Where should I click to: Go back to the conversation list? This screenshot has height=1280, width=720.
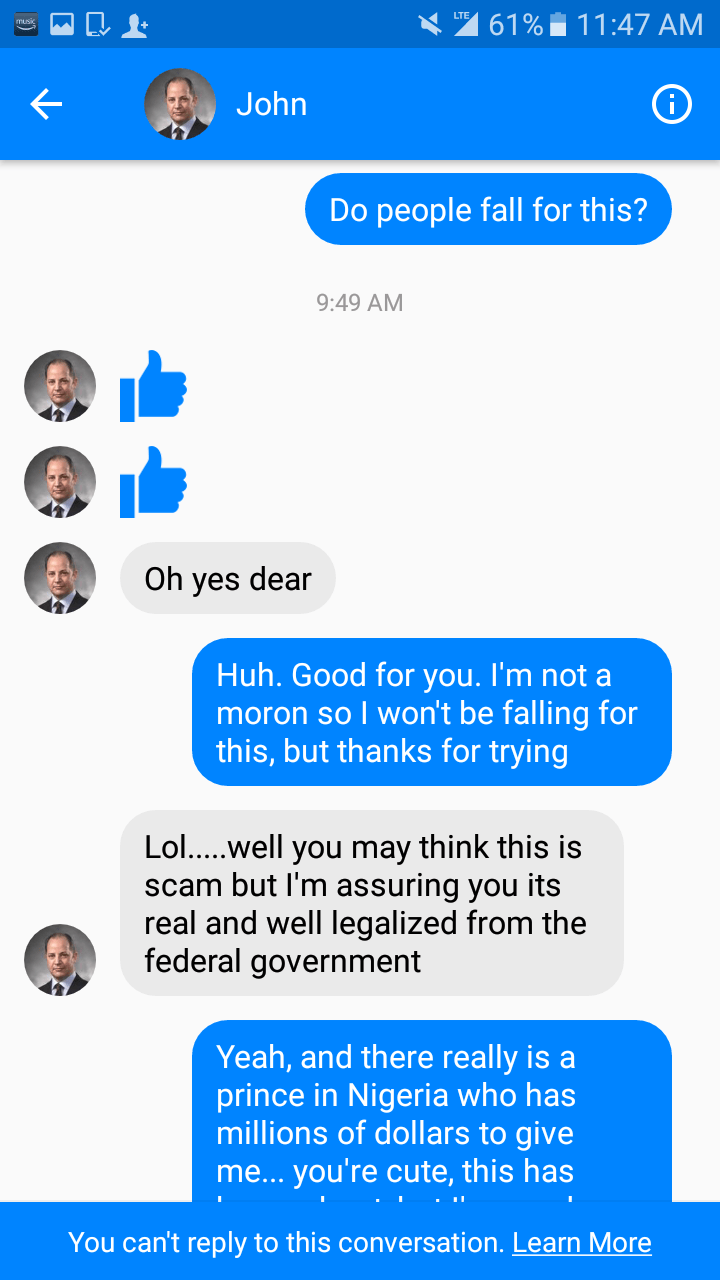46,104
